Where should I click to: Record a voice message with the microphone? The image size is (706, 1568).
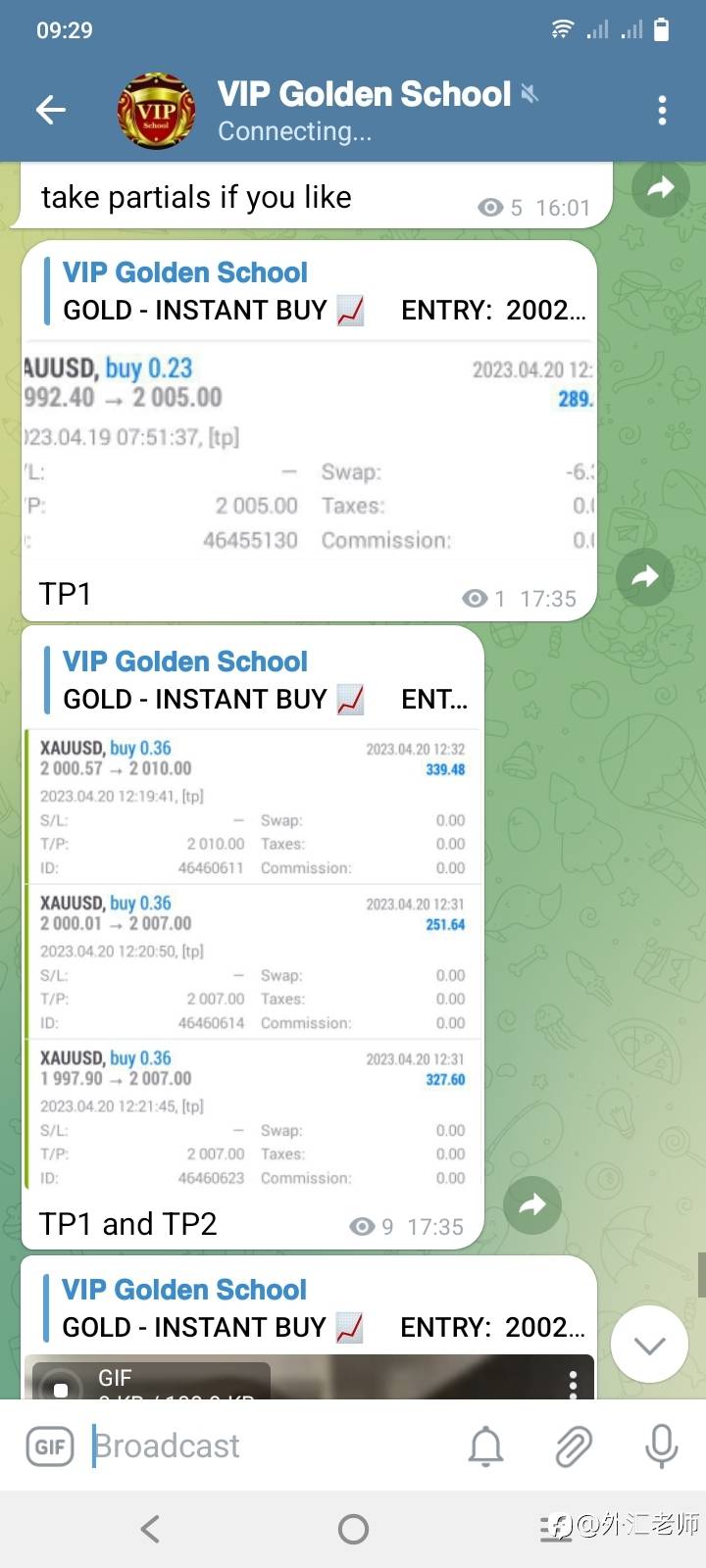click(x=661, y=1446)
